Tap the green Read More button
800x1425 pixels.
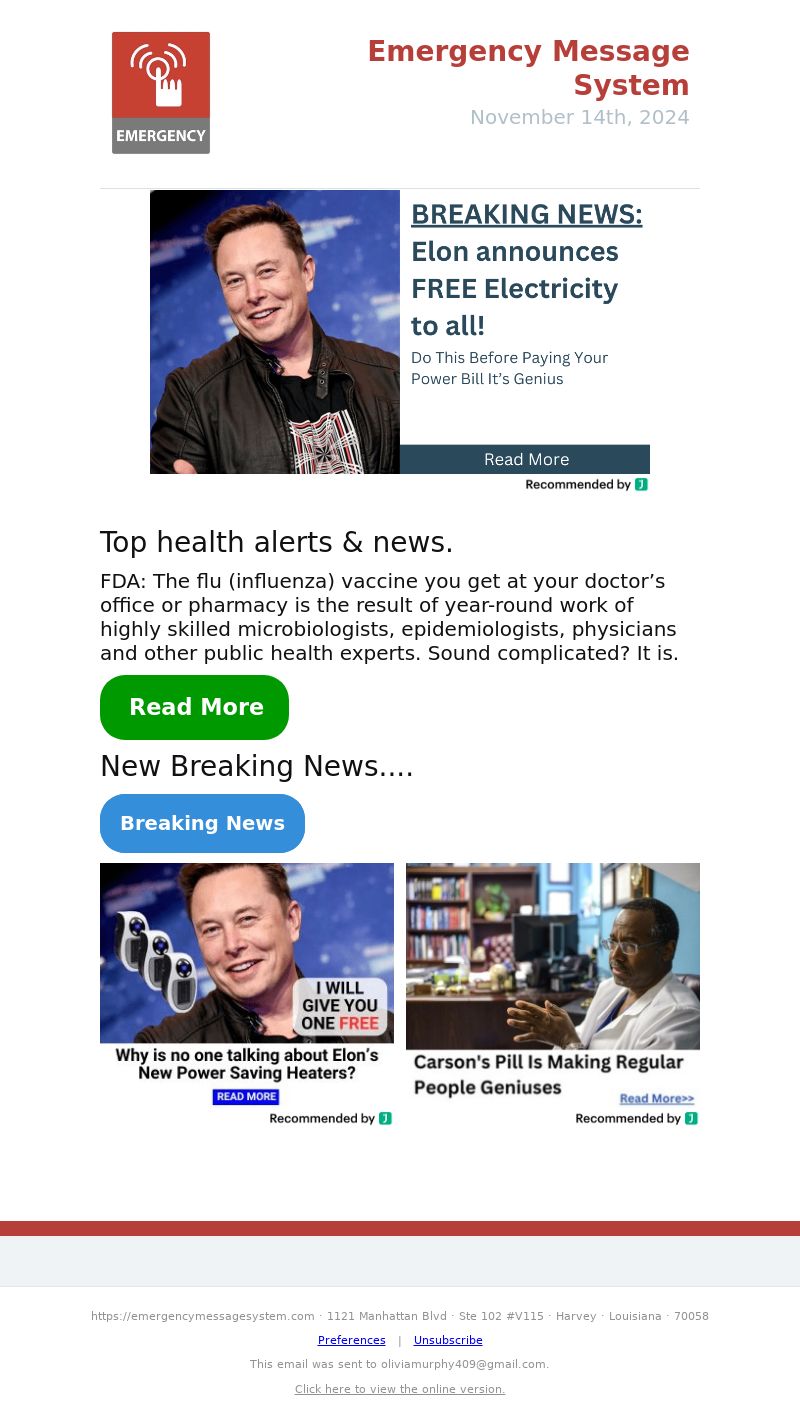(194, 707)
